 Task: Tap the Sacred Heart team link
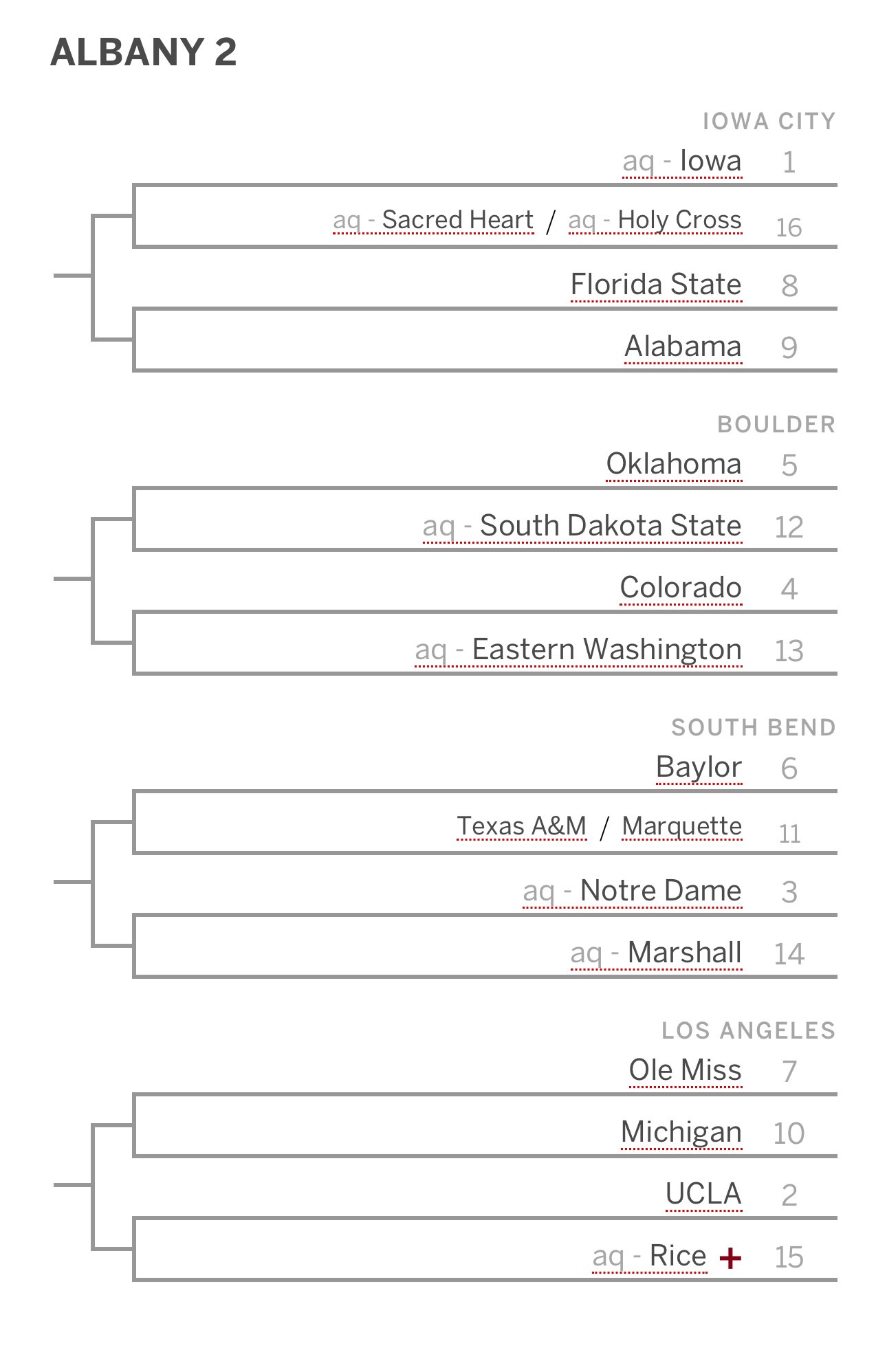tap(457, 220)
